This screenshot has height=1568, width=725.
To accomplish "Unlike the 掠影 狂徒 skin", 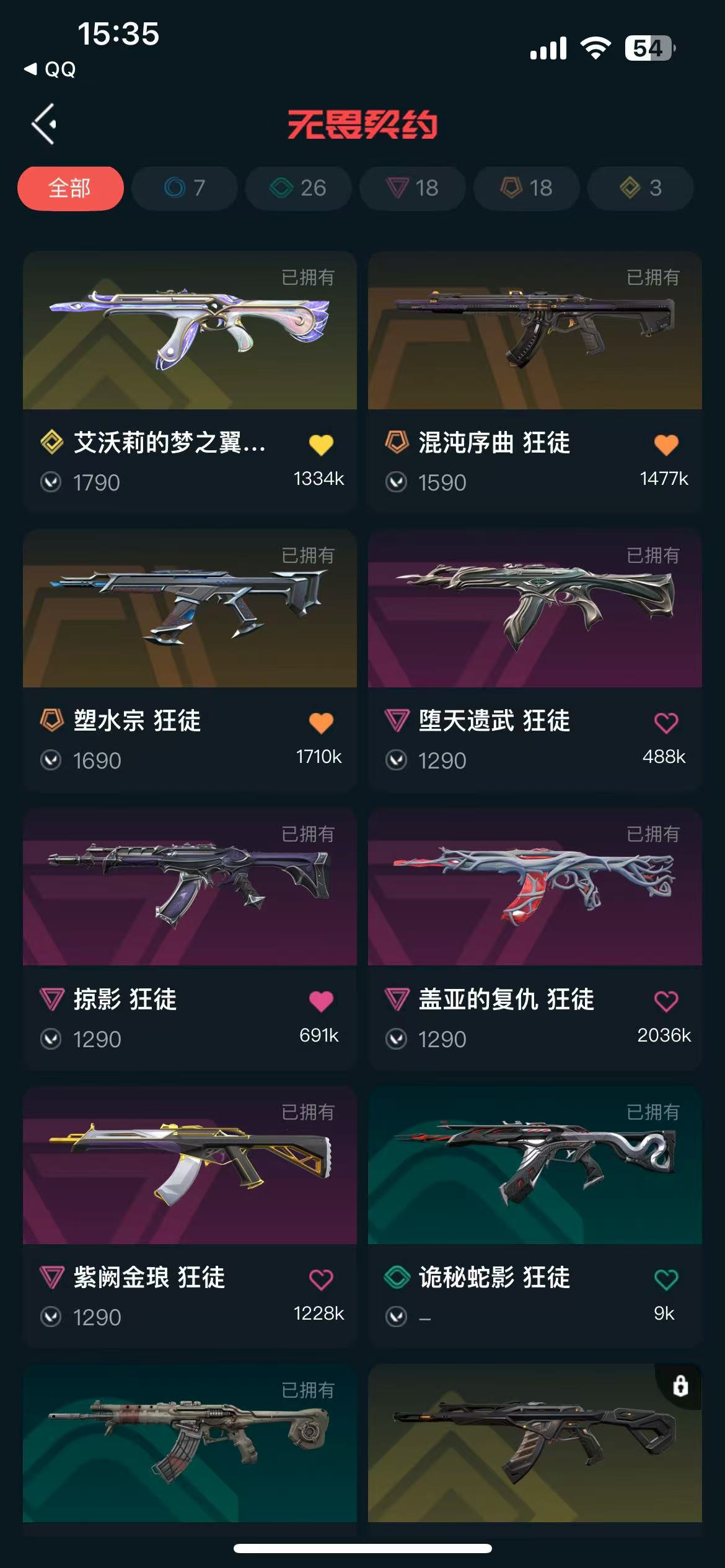I will tap(321, 1001).
